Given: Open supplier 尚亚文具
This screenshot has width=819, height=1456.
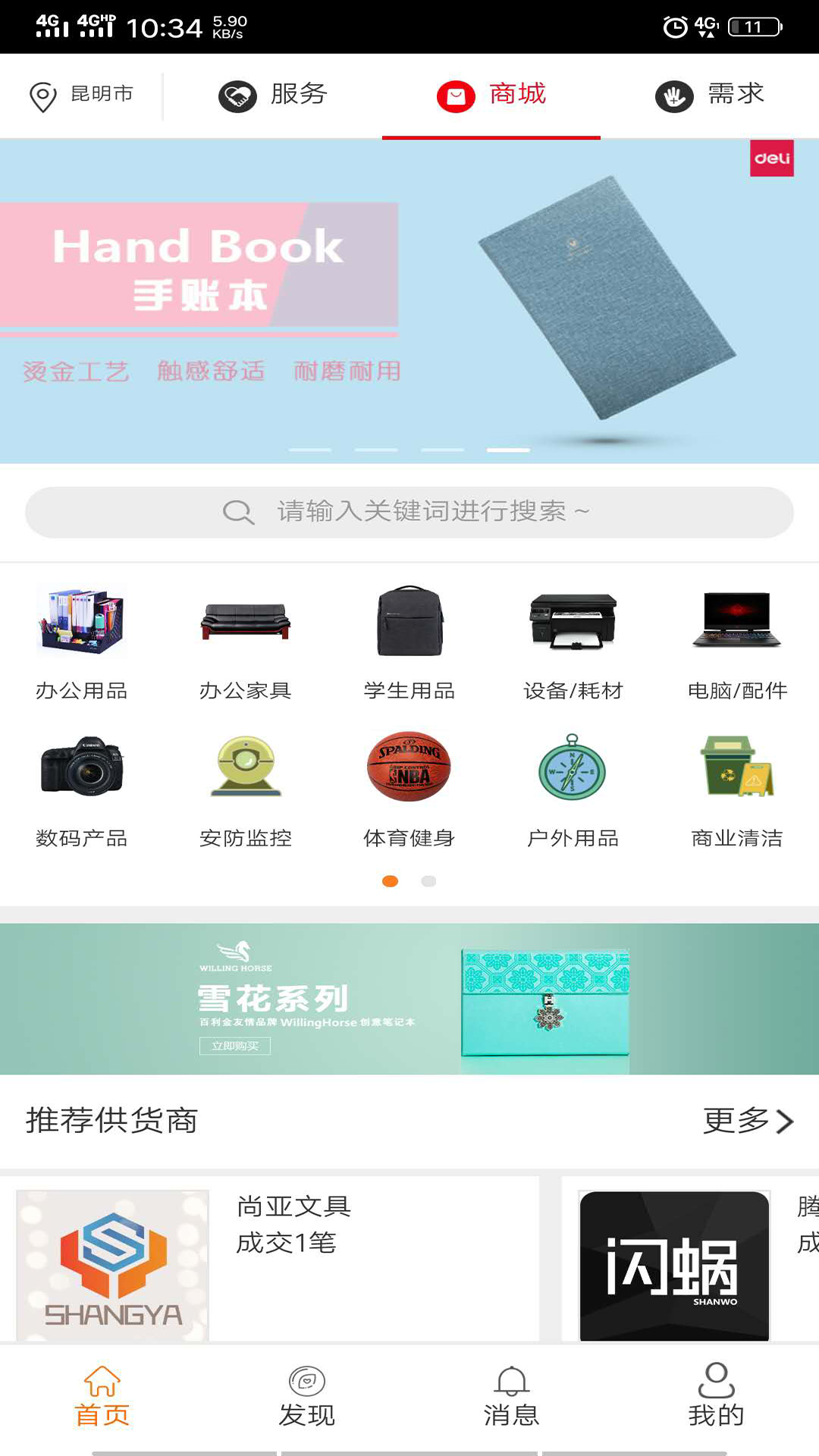Looking at the screenshot, I should 278,1259.
